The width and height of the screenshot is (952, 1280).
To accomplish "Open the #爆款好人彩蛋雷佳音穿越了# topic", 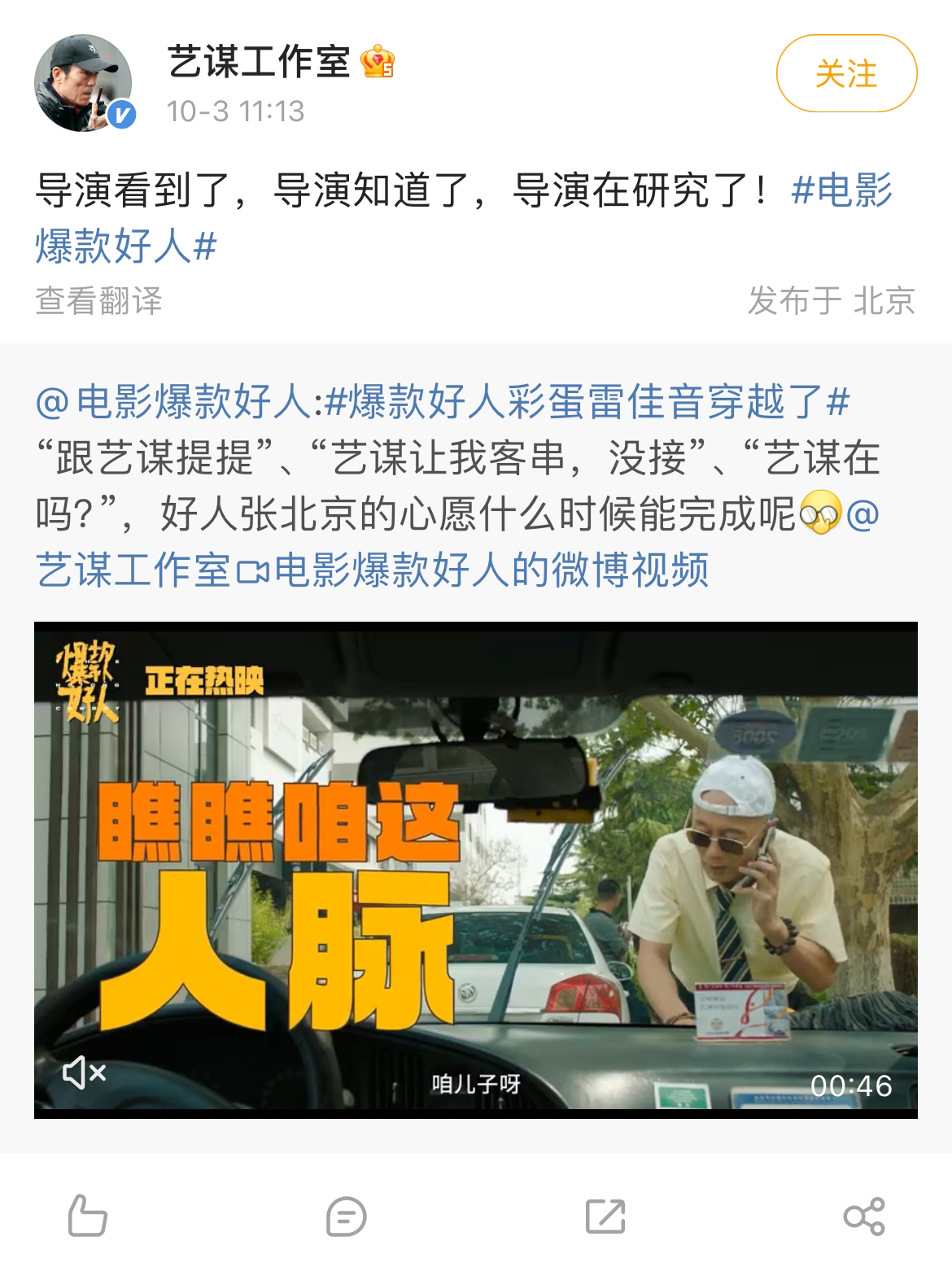I will (x=586, y=402).
